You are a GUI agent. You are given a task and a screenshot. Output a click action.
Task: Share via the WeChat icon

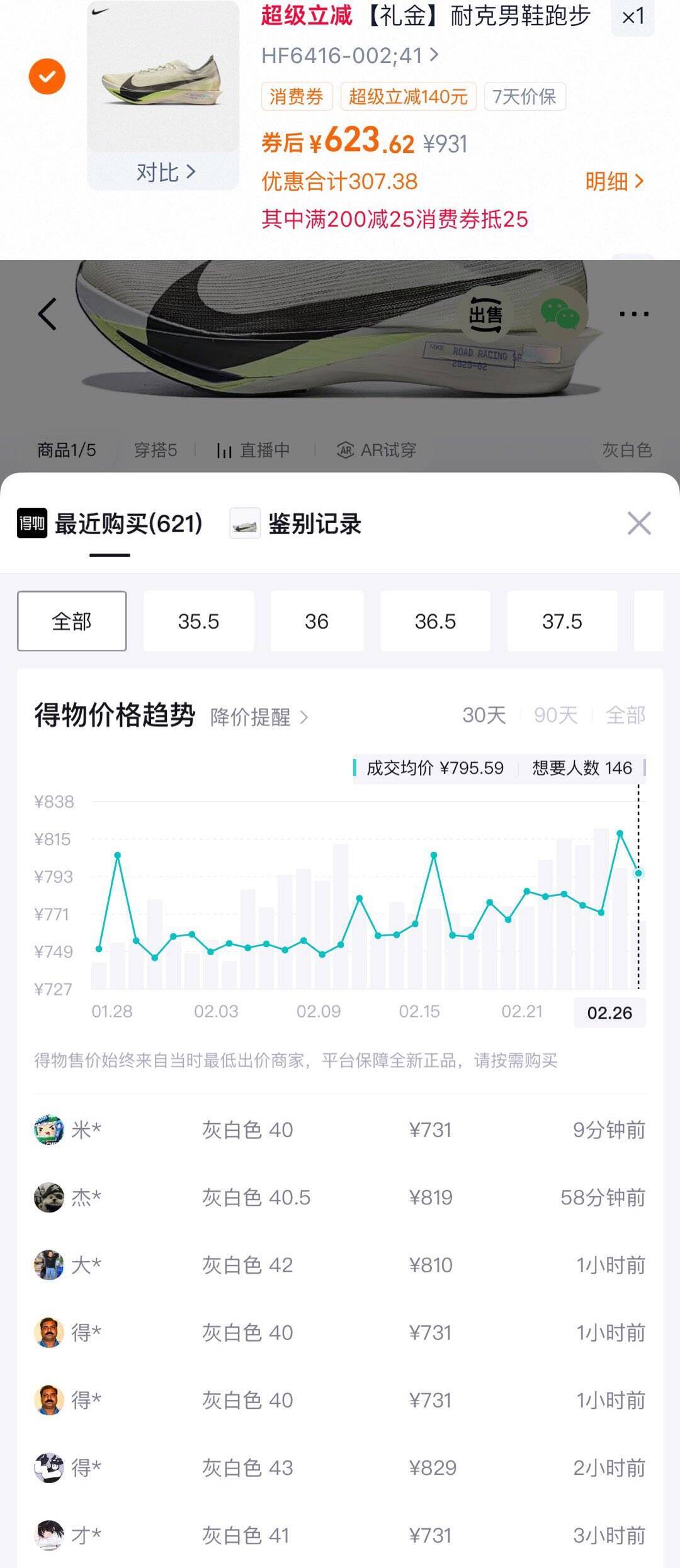560,314
